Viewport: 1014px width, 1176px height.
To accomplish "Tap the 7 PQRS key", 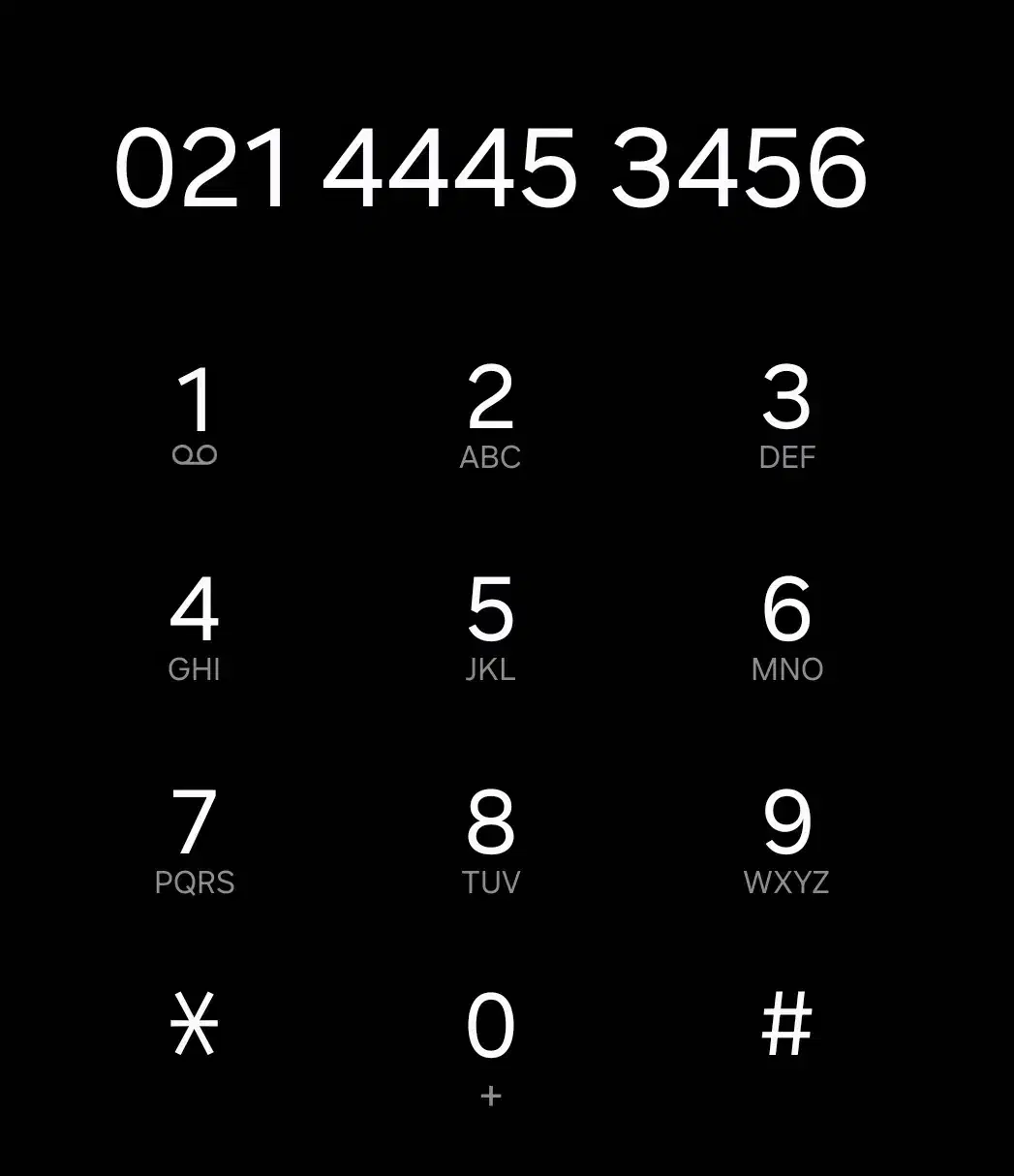I will click(x=195, y=841).
